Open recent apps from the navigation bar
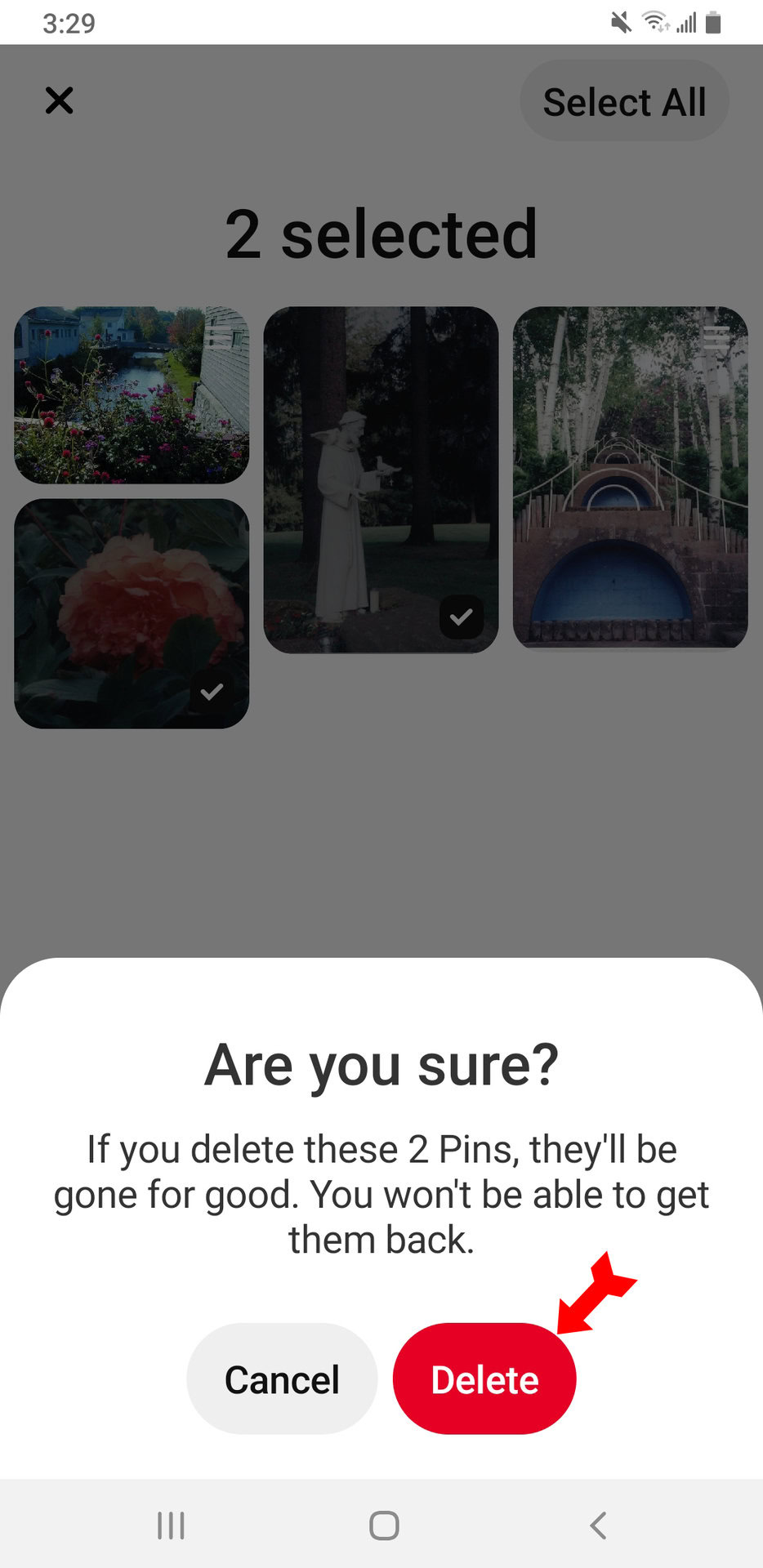 [x=171, y=1525]
